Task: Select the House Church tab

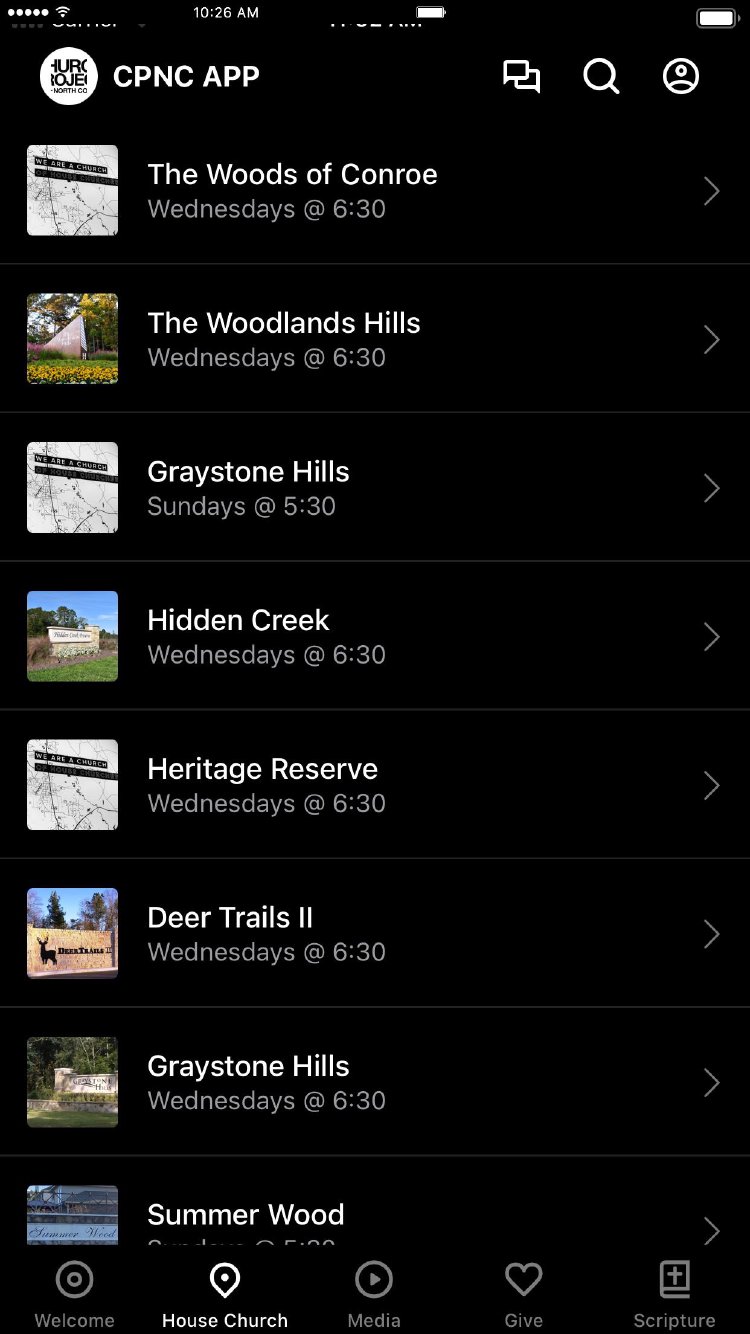Action: coord(225,1294)
